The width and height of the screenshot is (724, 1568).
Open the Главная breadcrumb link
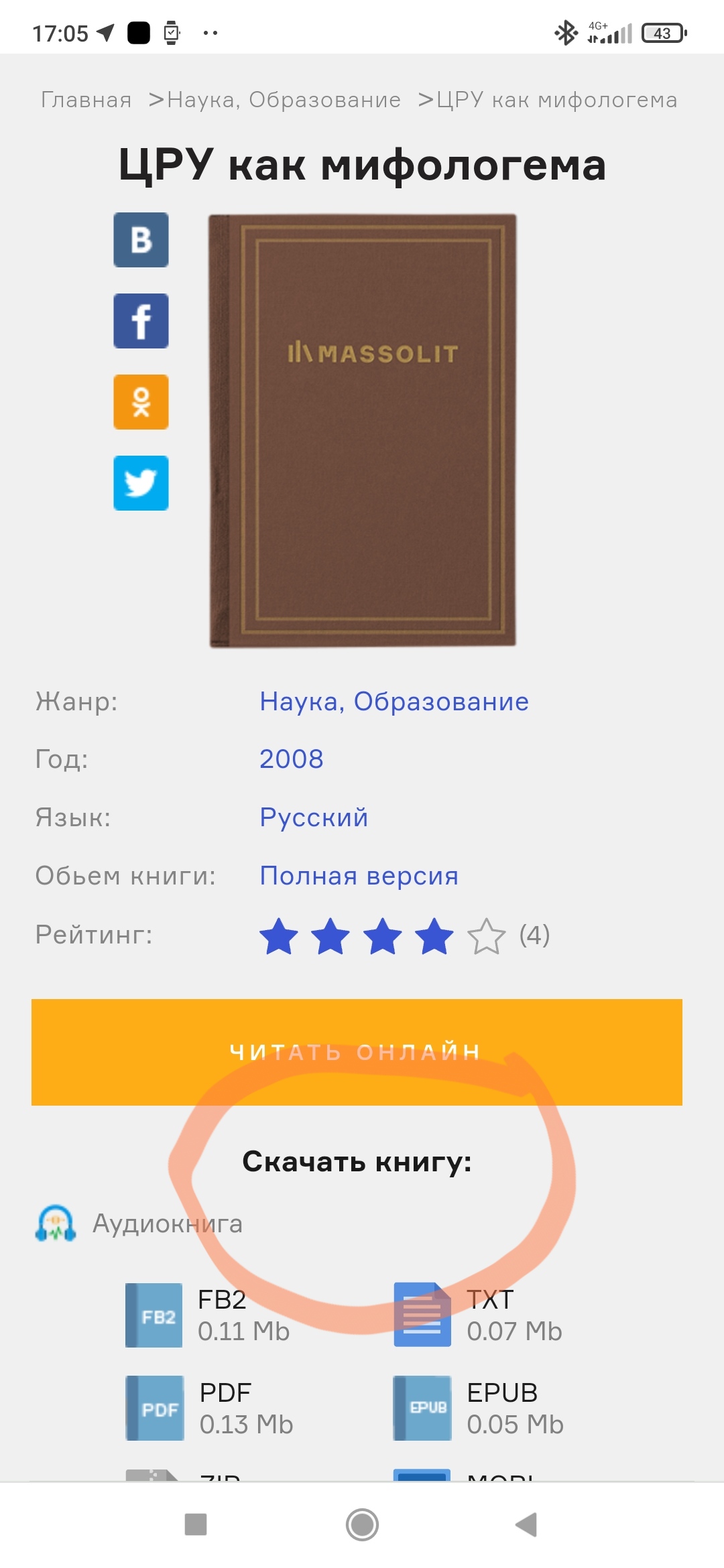pos(86,100)
